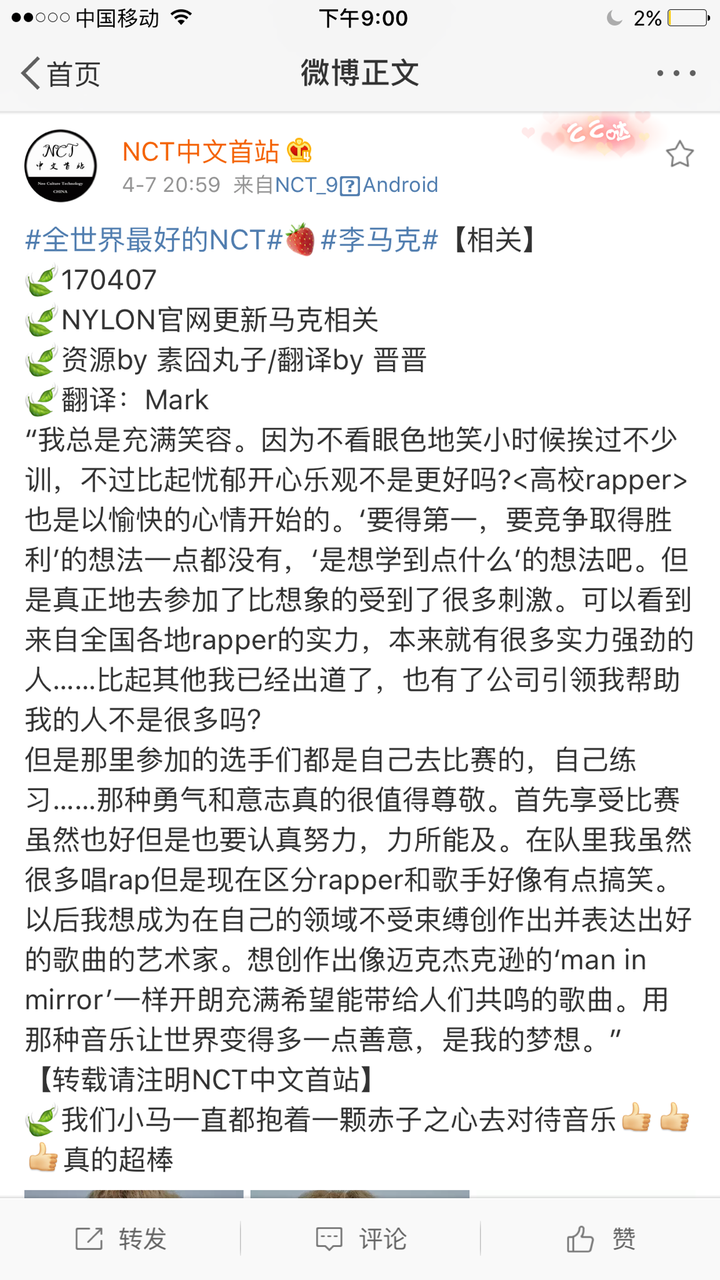Image resolution: width=720 pixels, height=1280 pixels.
Task: Go back to 首页
Action: (x=62, y=74)
